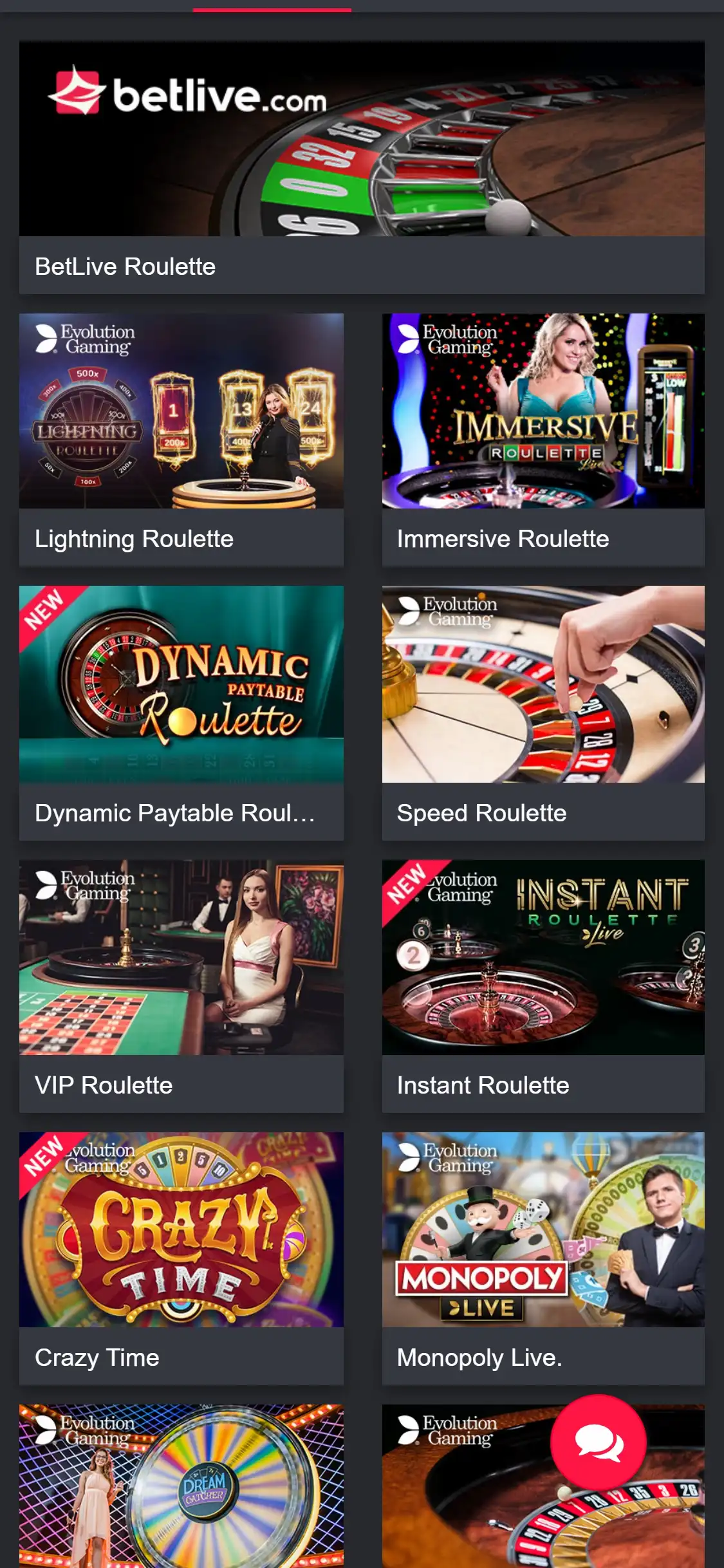This screenshot has width=724, height=1568.
Task: Open the live chat support bubble
Action: [599, 1442]
